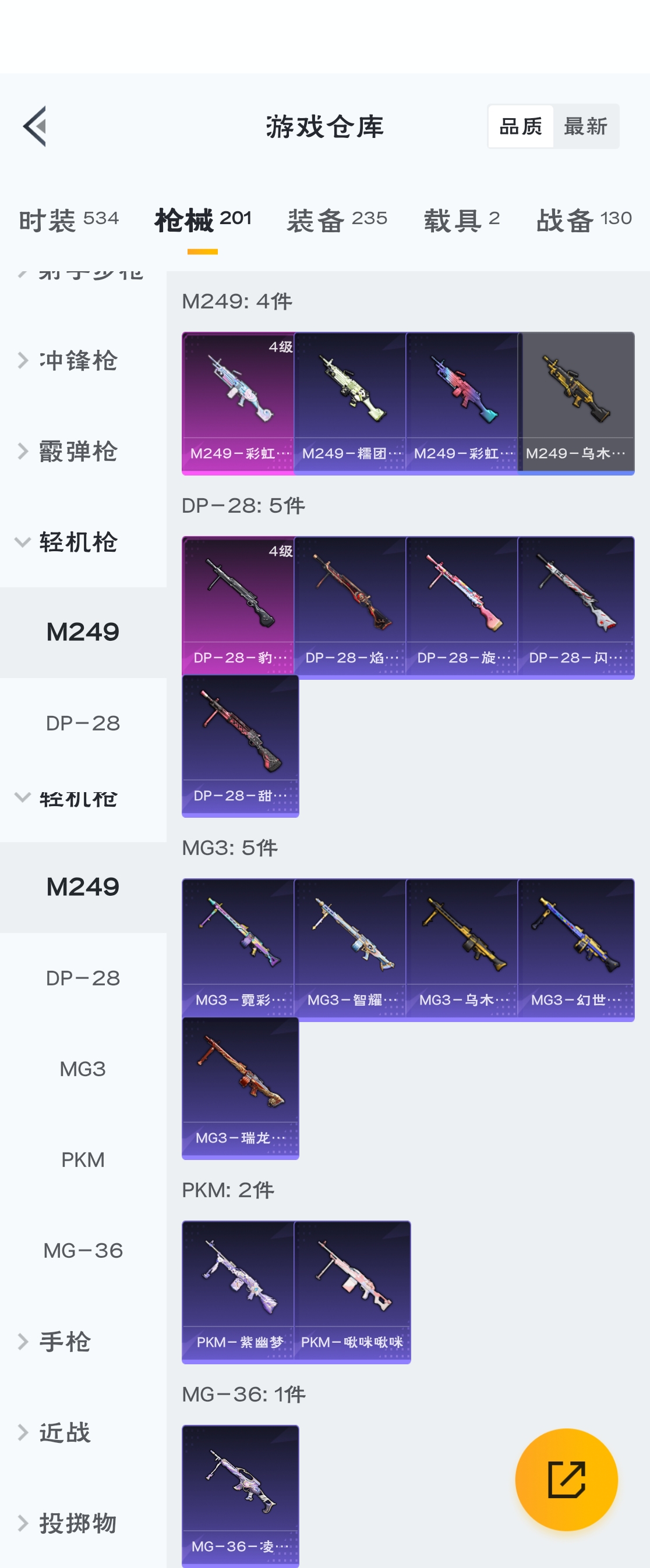Open the M249-糯团 skin tile
This screenshot has height=1568, width=650.
pyautogui.click(x=351, y=403)
